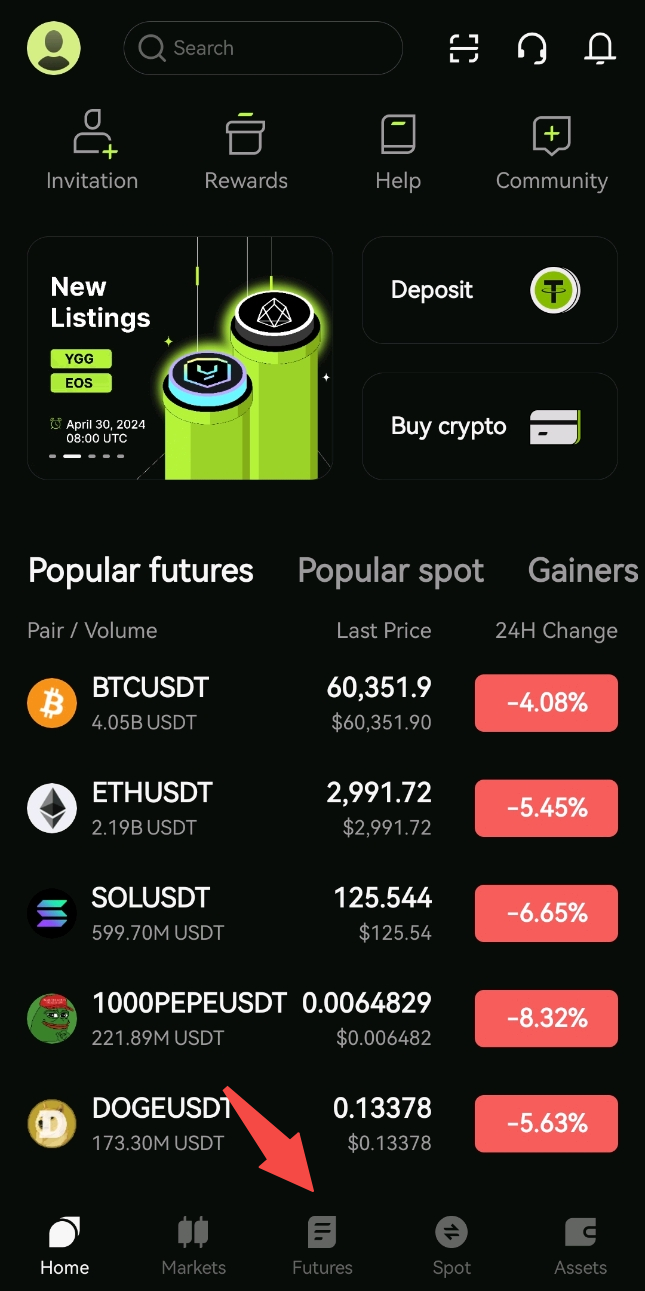Screen dimensions: 645x1291
Task: Open the profile avatar
Action: [x=54, y=48]
